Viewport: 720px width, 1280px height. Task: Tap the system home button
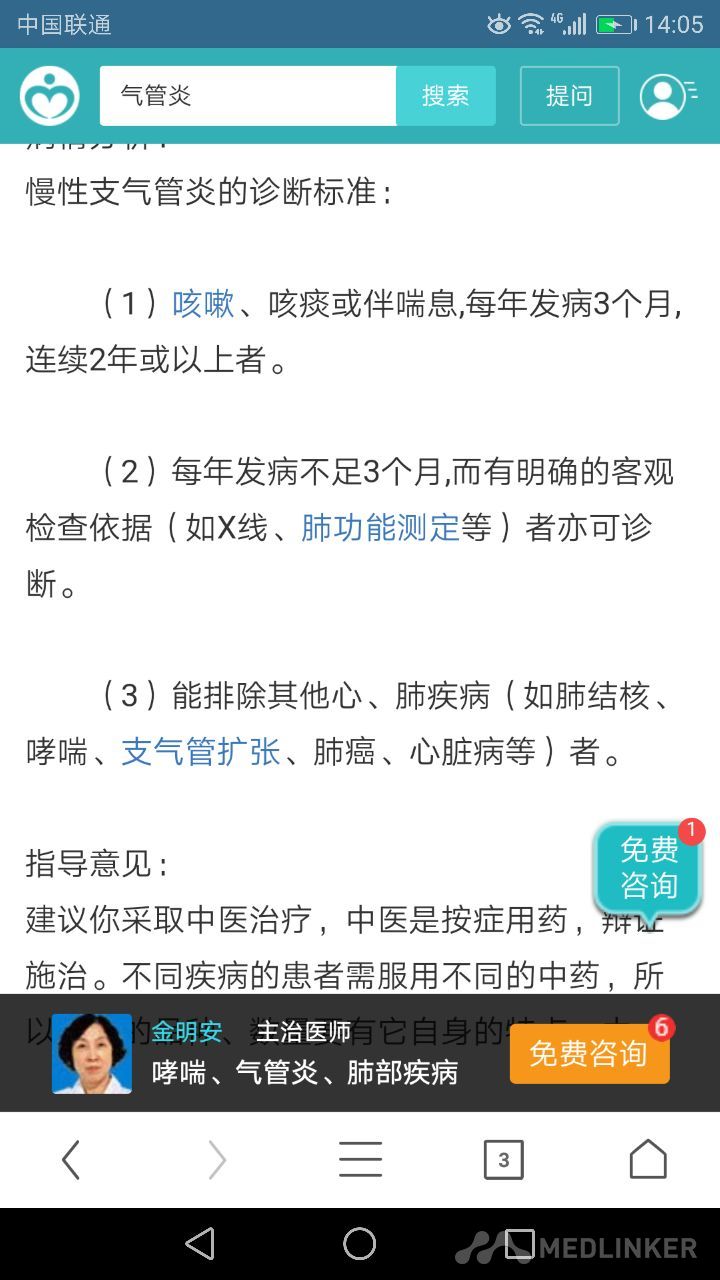360,1244
